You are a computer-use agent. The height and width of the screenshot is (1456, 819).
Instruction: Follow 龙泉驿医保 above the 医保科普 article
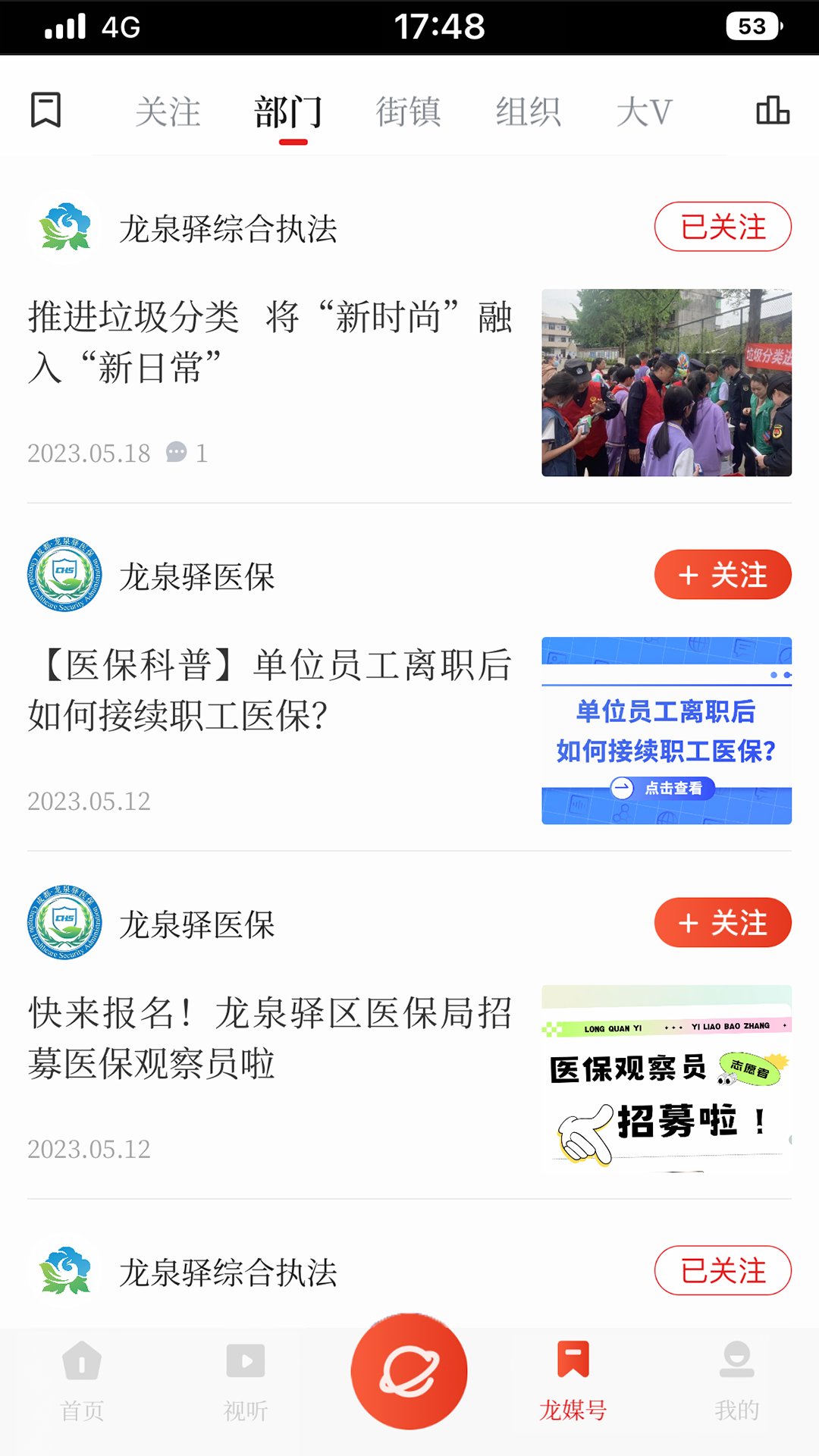(722, 575)
